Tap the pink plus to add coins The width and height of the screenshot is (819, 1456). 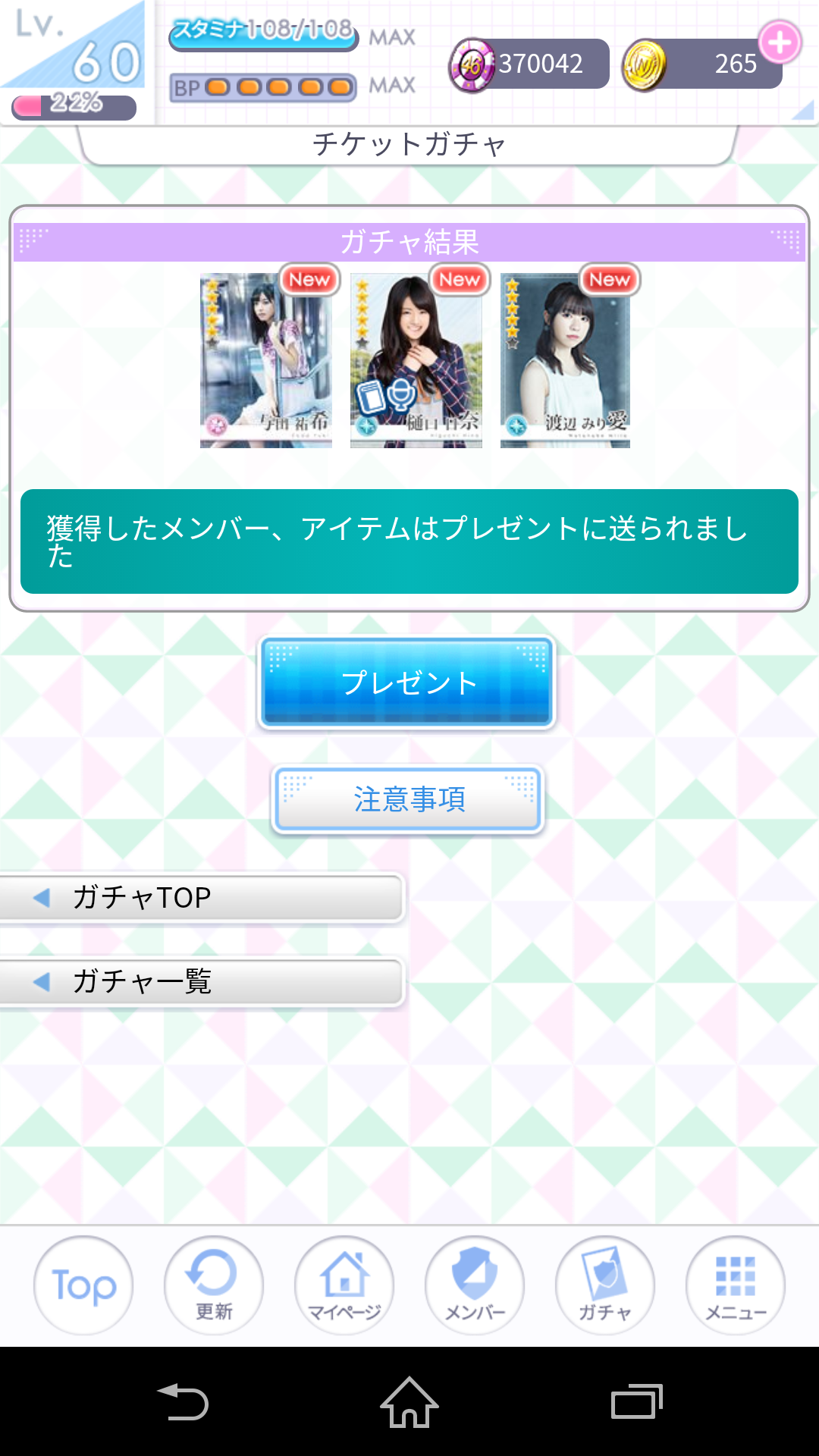point(780,42)
